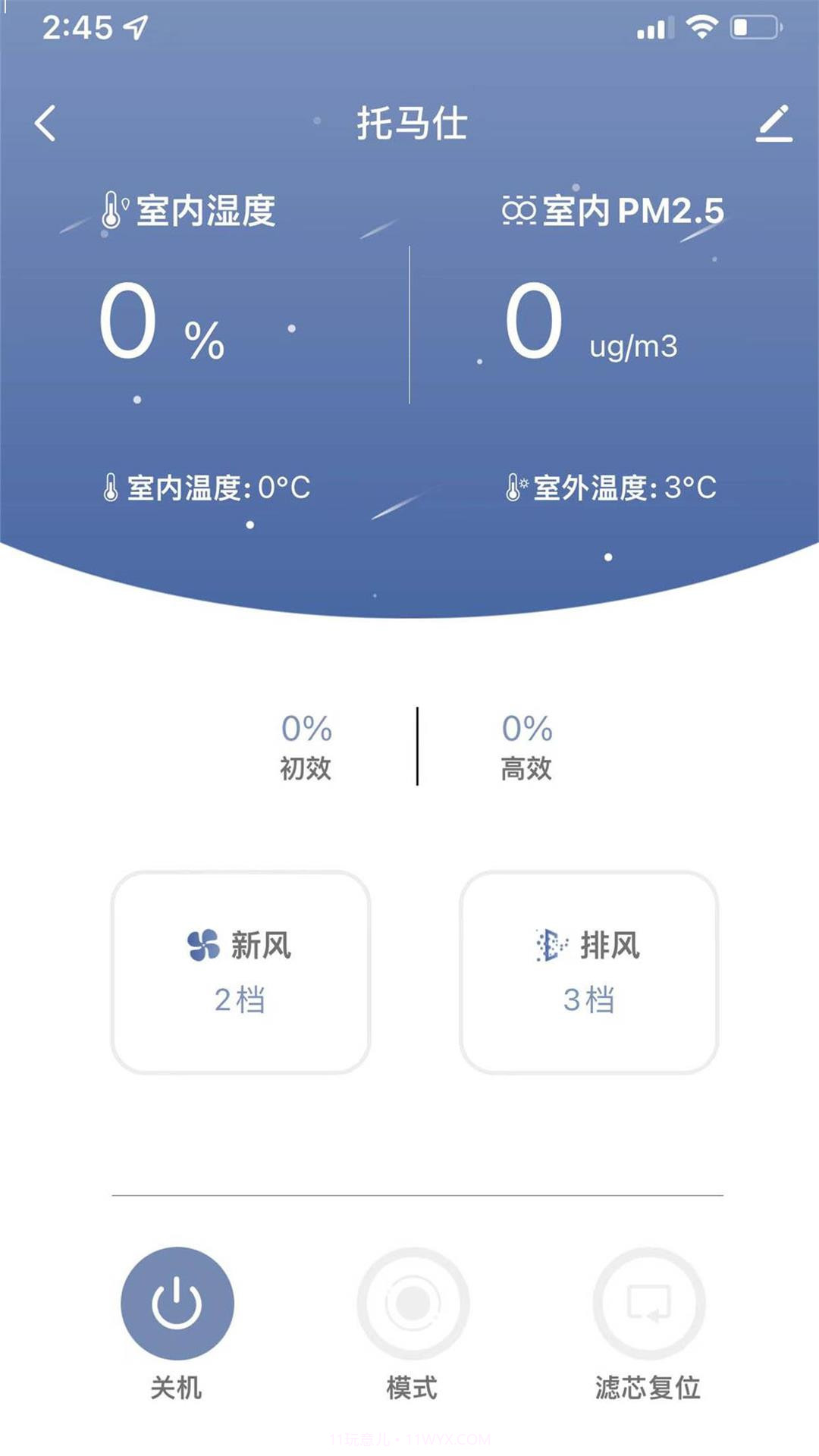Tap the indoor humidity thermometer icon
This screenshot has width=819, height=1456.
(112, 208)
